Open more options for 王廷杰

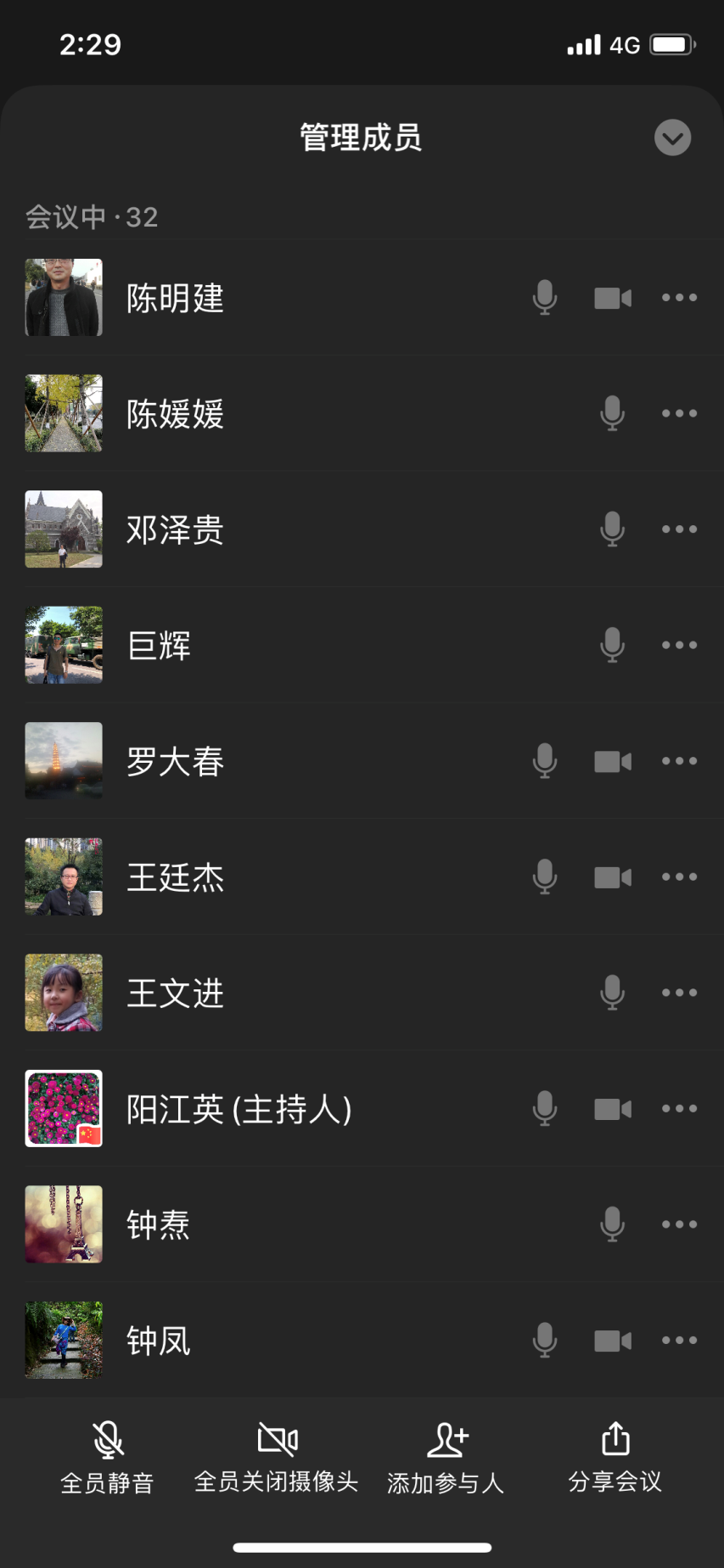click(x=680, y=877)
